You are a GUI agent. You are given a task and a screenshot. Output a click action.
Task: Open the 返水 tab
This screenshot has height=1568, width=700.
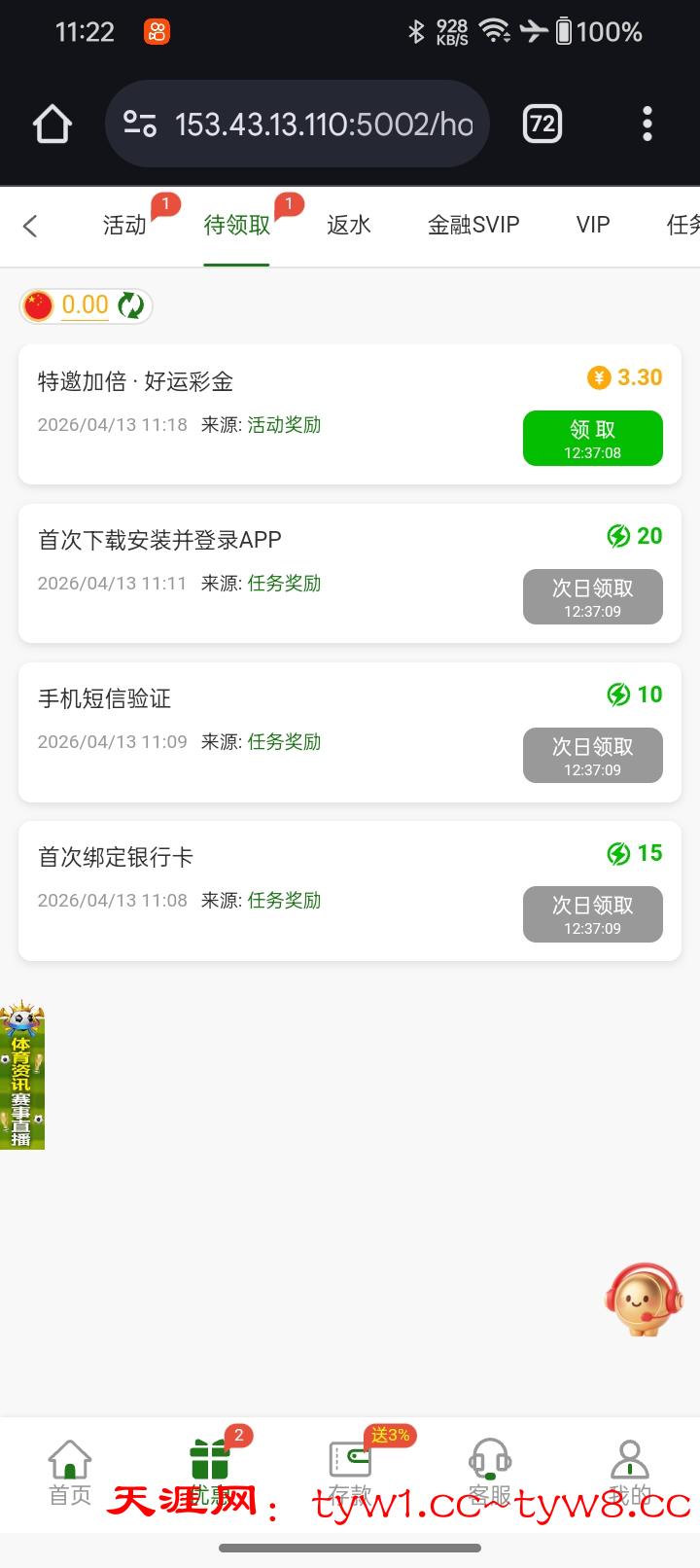(348, 226)
